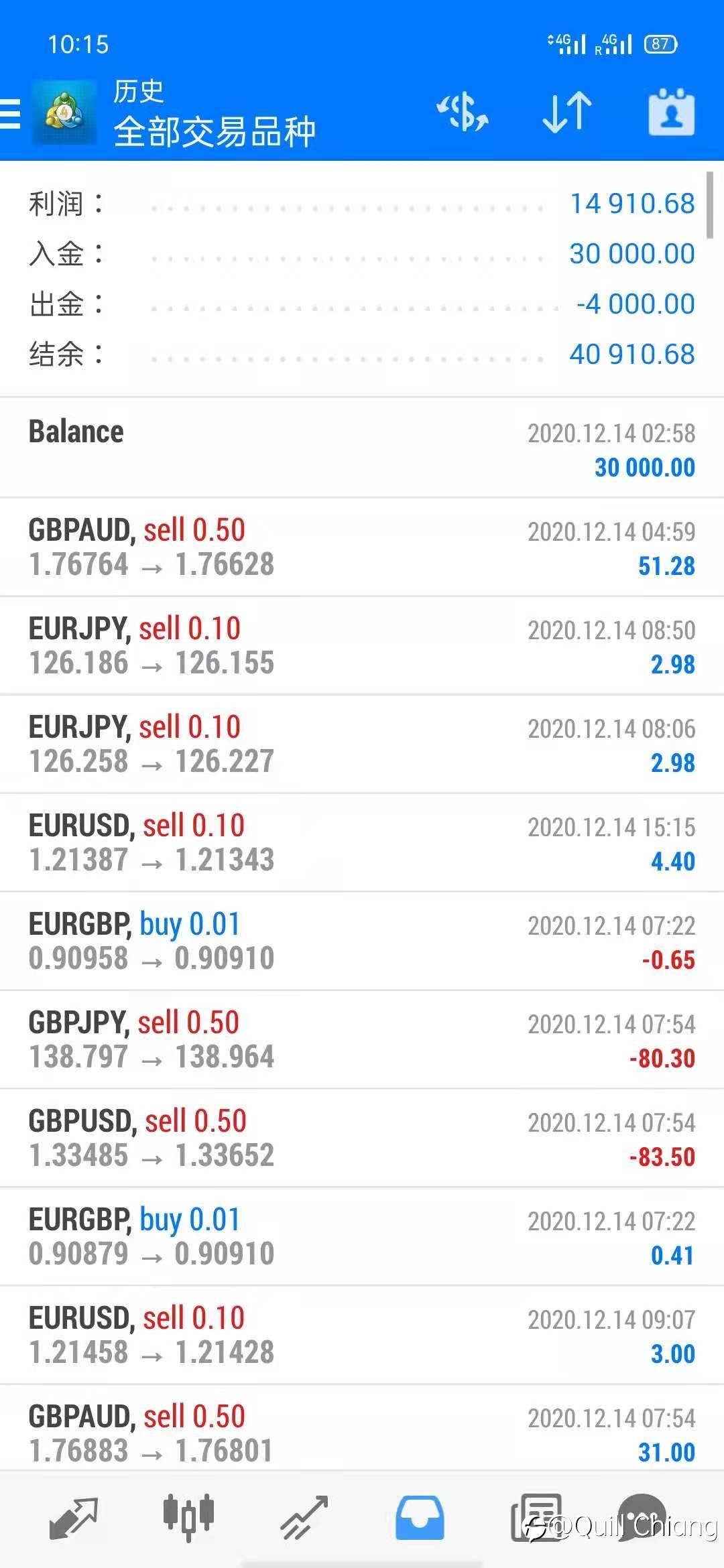Expand the Balance 30 000.00 entry
Image resolution: width=724 pixels, height=1568 pixels.
[x=362, y=449]
